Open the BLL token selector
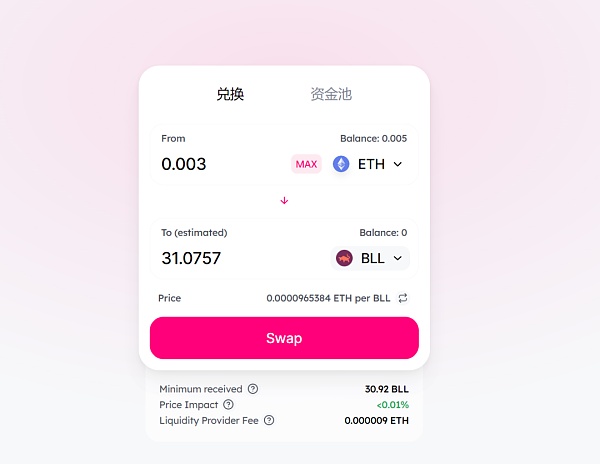The image size is (600, 464). coord(370,258)
